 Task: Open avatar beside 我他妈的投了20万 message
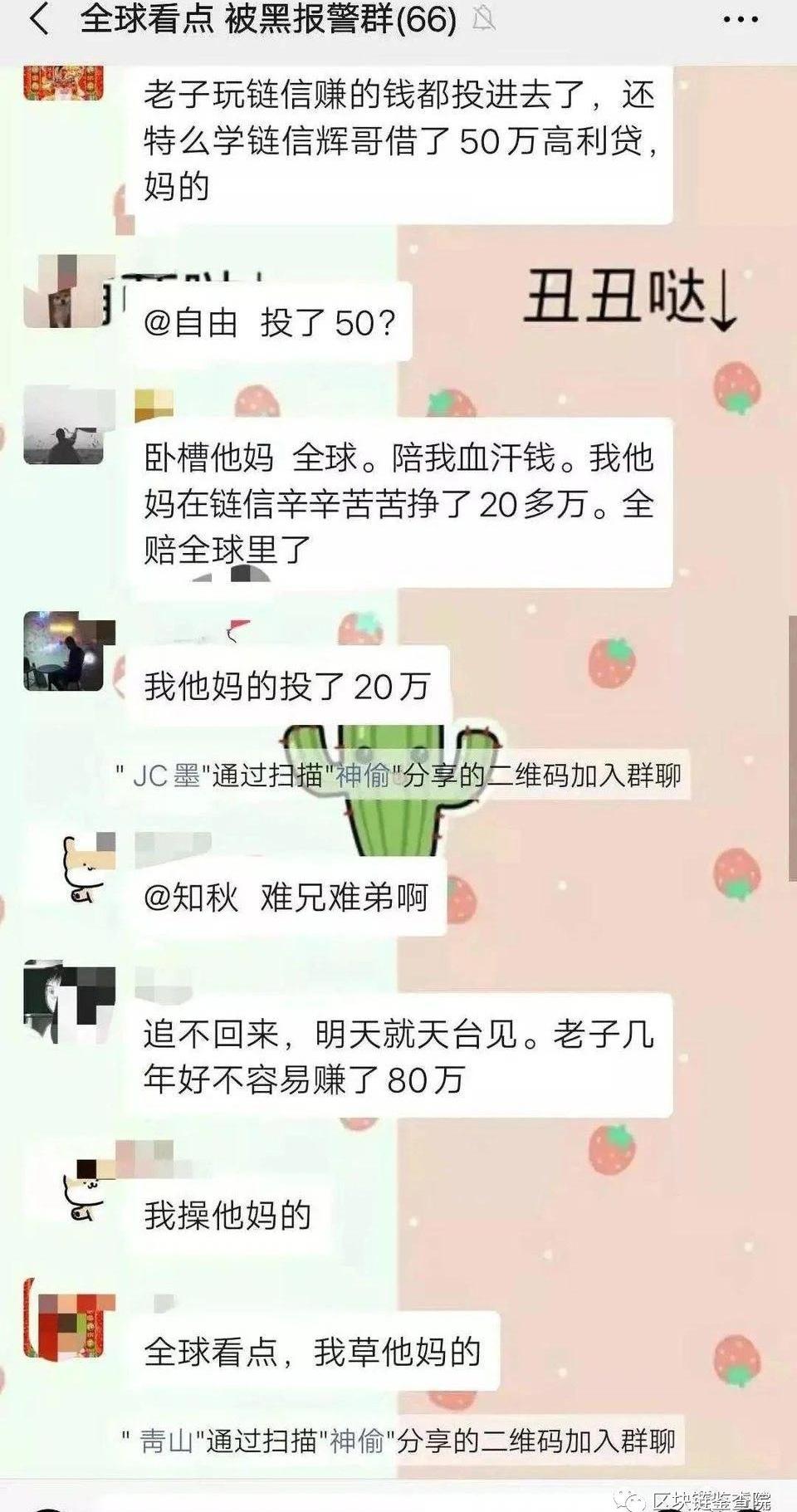pyautogui.click(x=64, y=652)
